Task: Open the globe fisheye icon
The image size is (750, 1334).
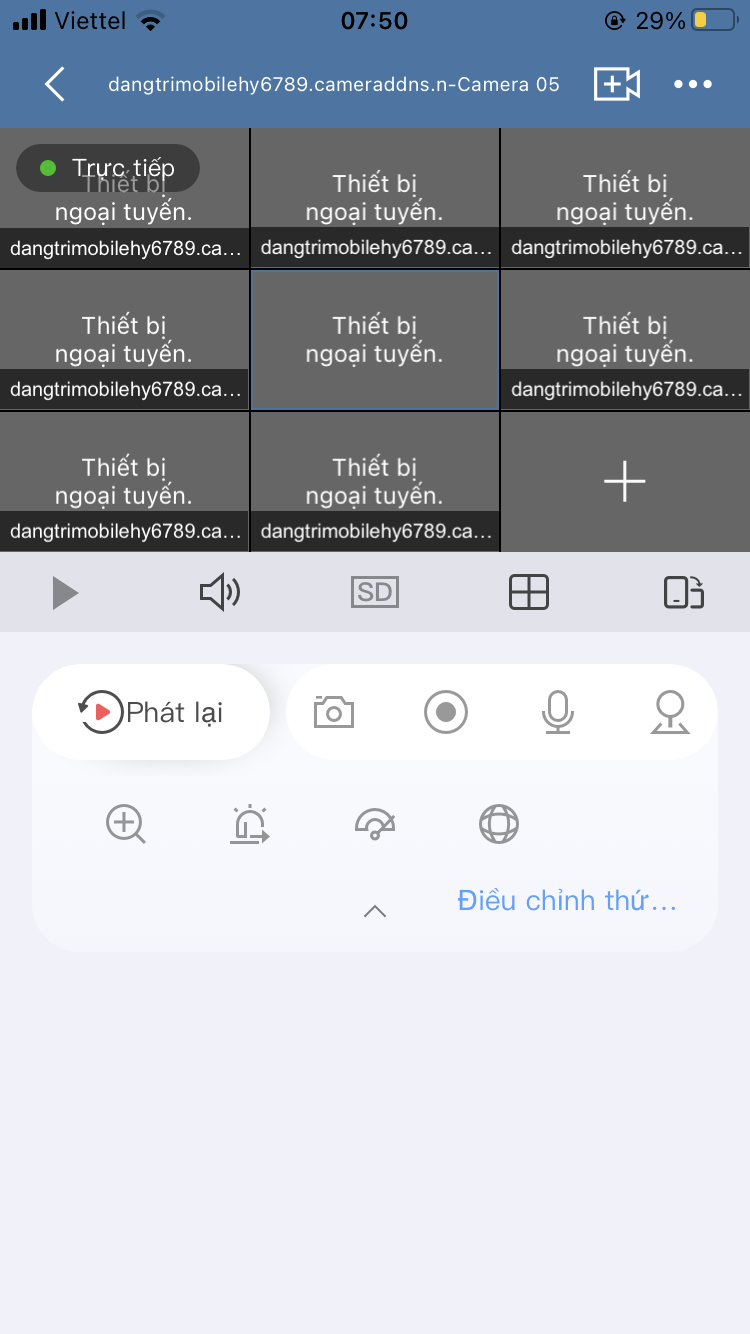Action: [499, 825]
